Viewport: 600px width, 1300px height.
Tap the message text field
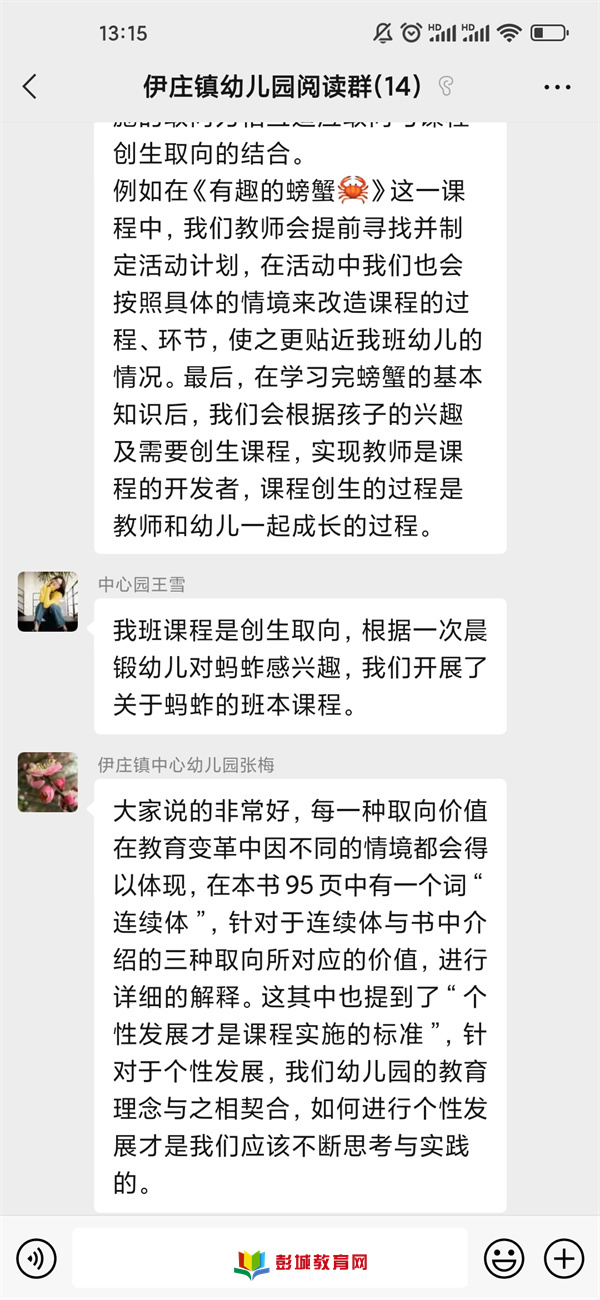pos(269,1257)
